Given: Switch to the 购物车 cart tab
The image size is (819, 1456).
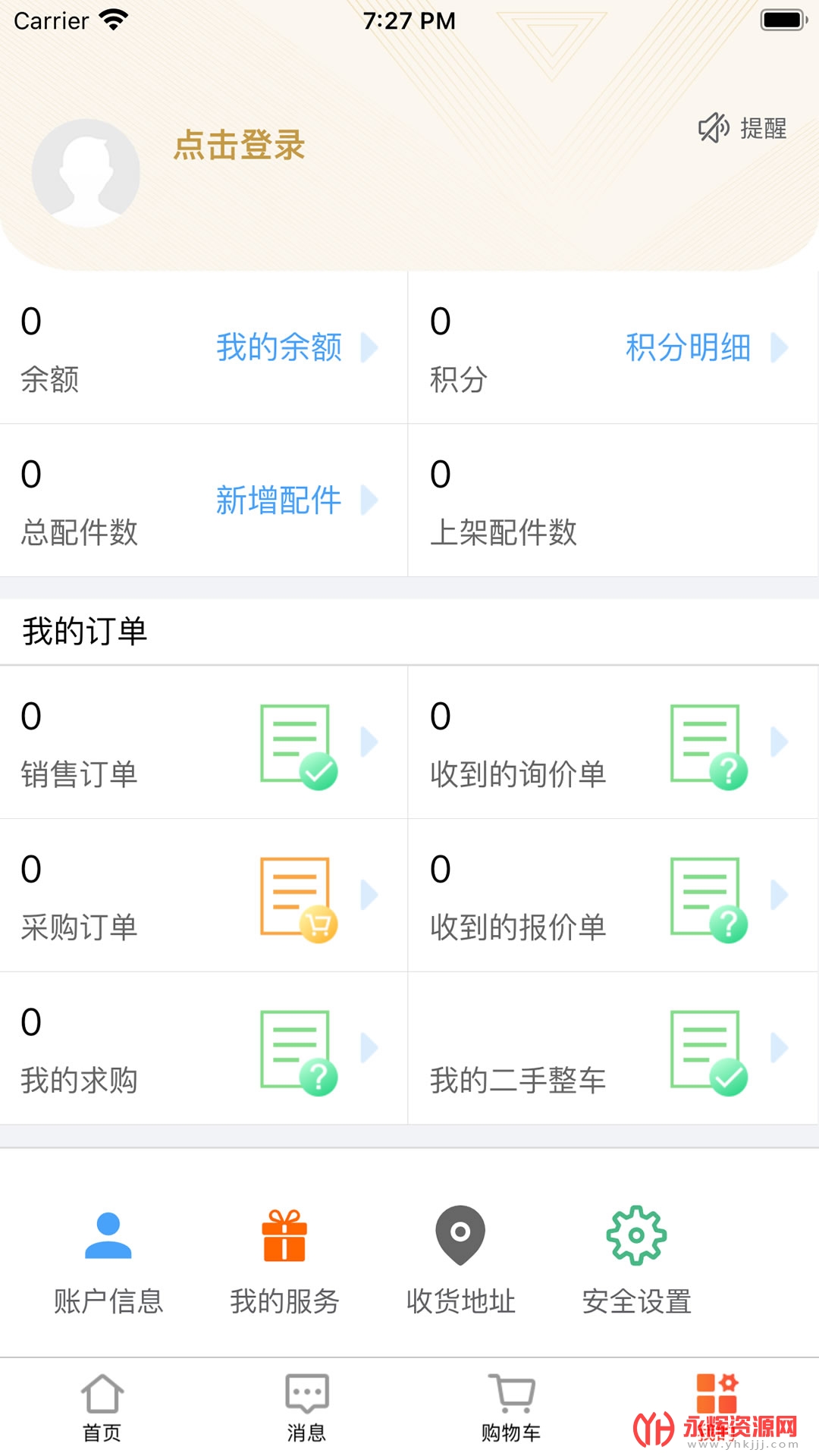Looking at the screenshot, I should click(511, 1407).
